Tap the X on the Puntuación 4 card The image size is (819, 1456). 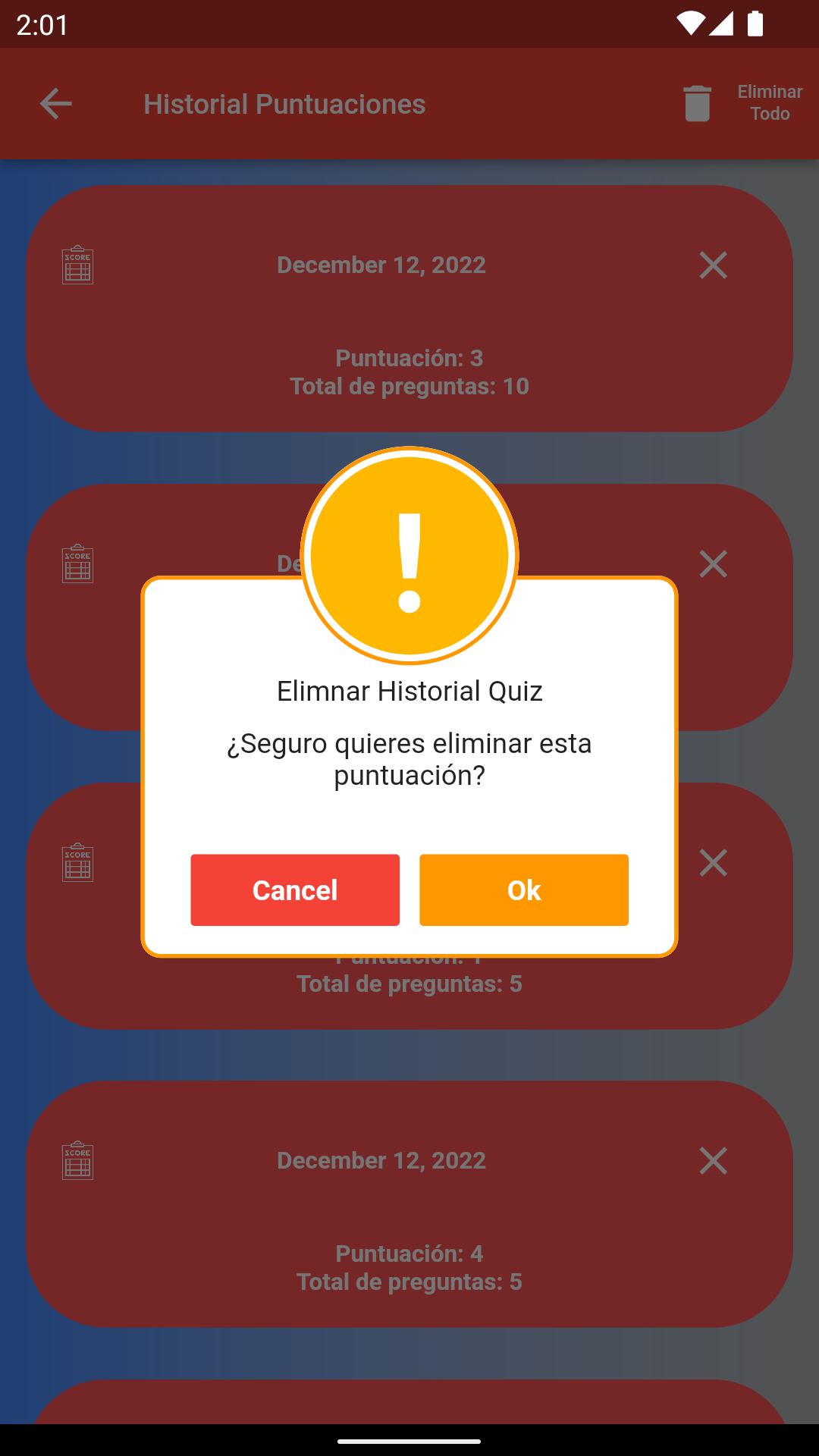713,1160
